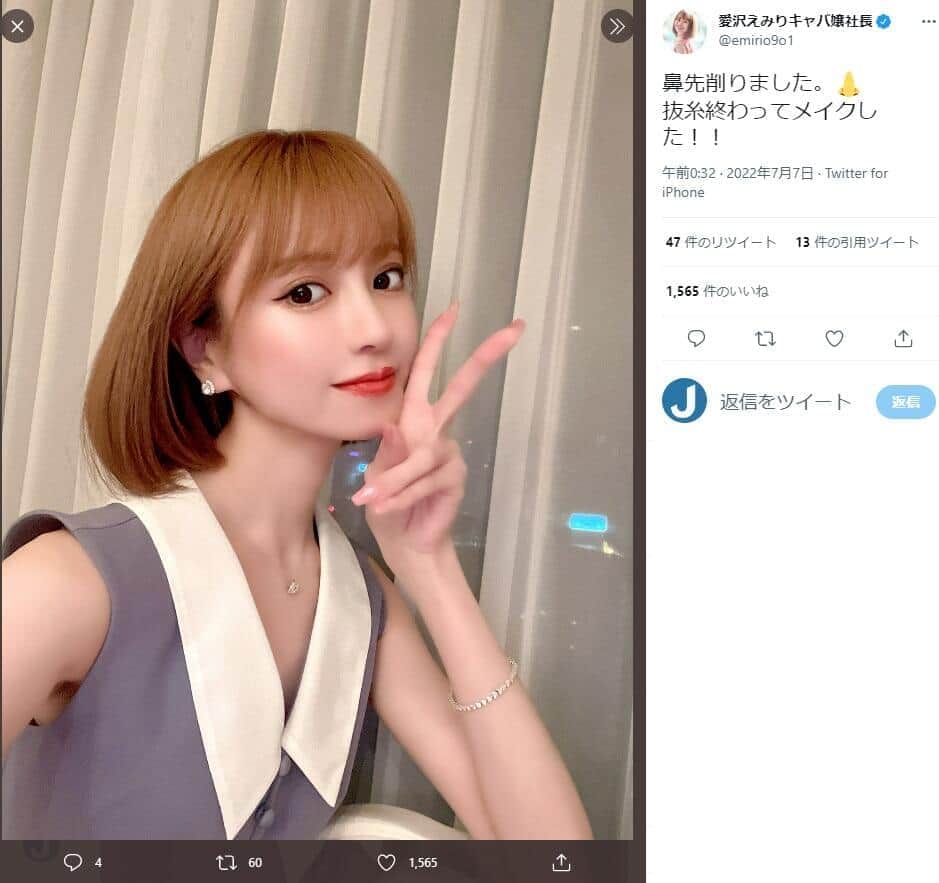The width and height of the screenshot is (939, 883).
Task: Retweet using the side panel icon
Action: click(x=766, y=339)
